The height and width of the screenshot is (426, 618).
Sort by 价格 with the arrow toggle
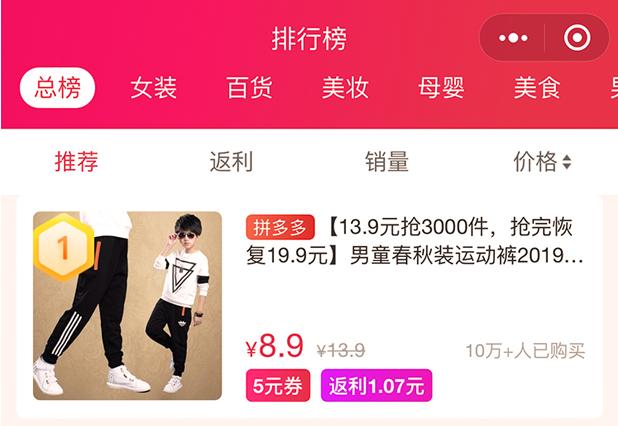[542, 162]
